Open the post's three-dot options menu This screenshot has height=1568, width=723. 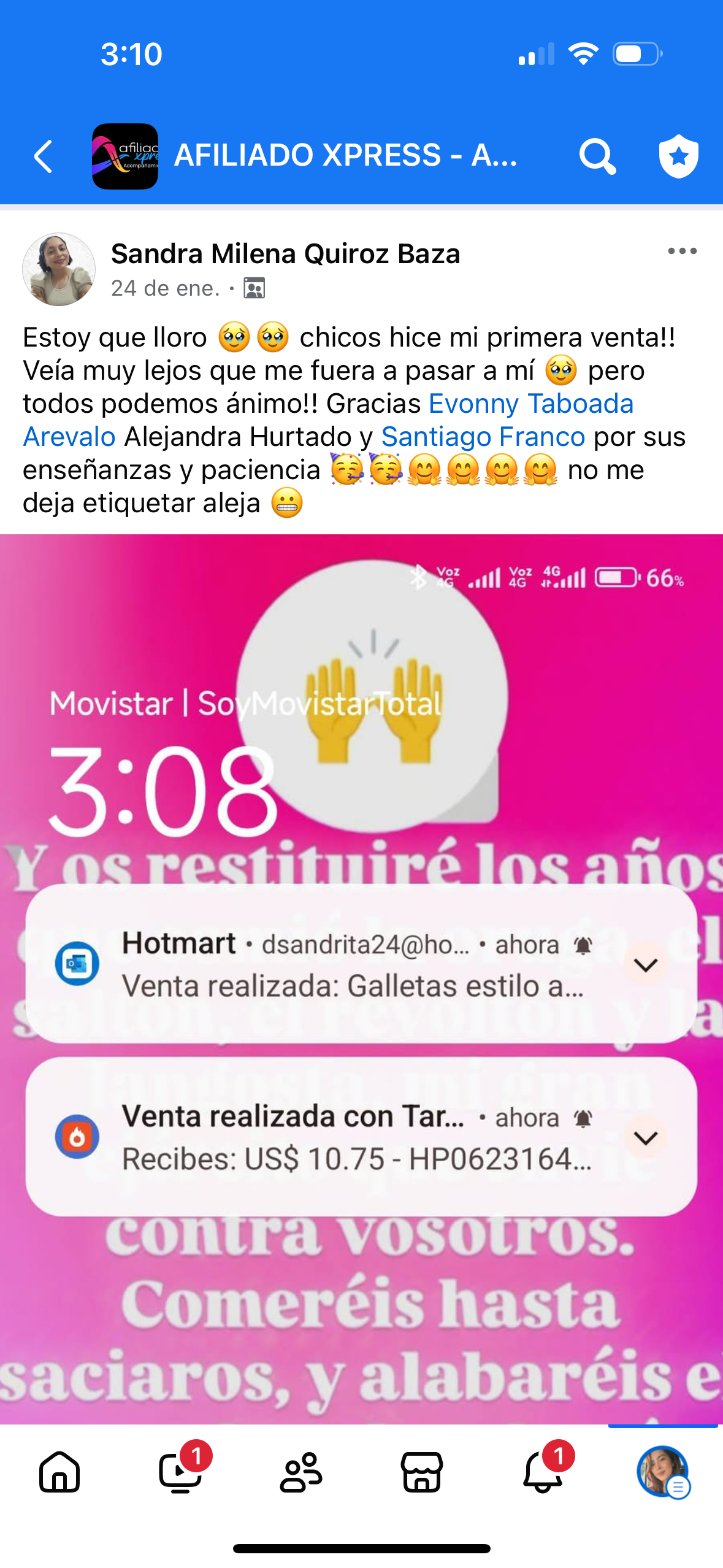pyautogui.click(x=682, y=251)
